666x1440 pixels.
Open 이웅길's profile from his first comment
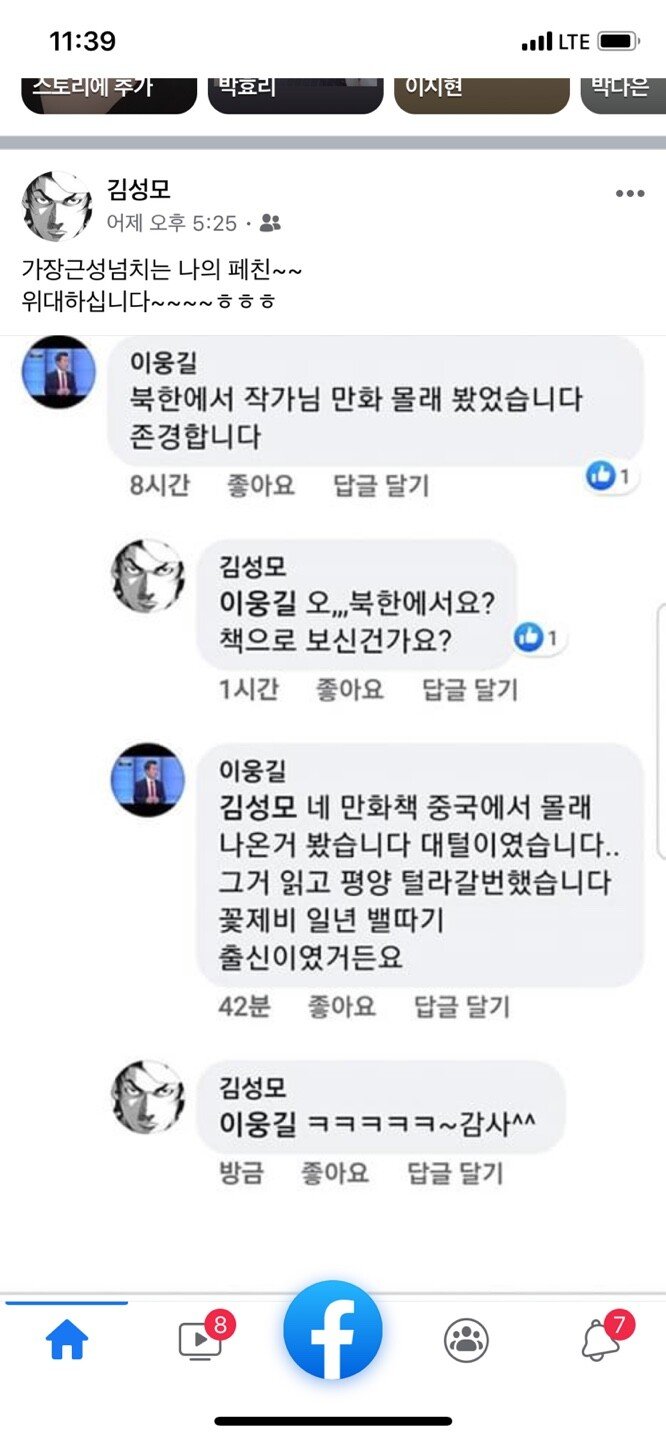[x=58, y=371]
